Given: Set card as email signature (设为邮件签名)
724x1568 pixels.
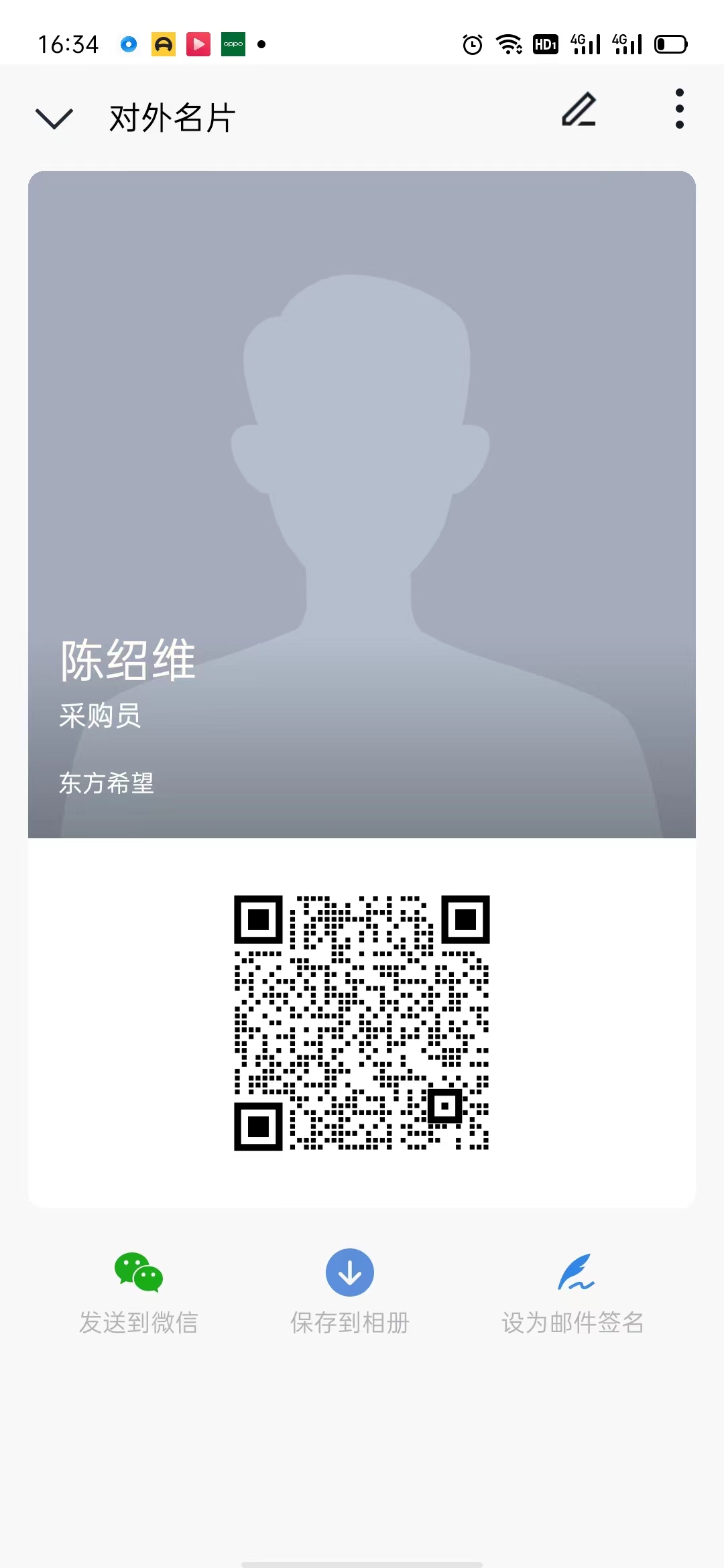Looking at the screenshot, I should point(573,1291).
